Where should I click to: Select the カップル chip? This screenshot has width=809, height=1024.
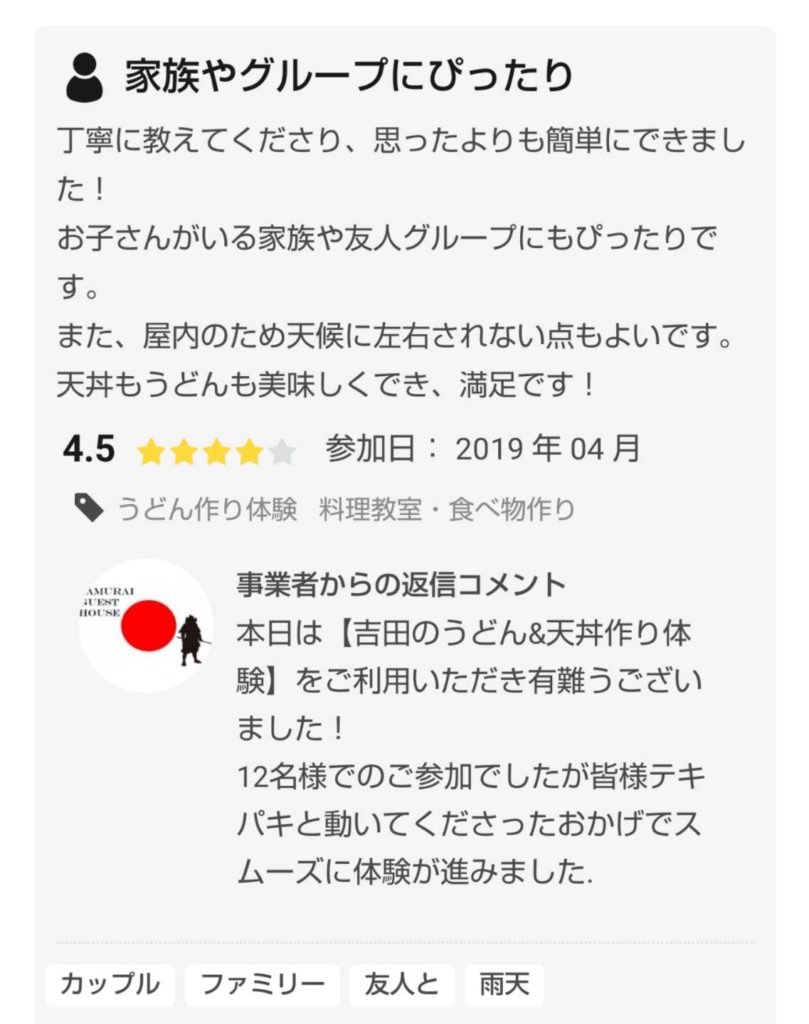click(x=110, y=985)
